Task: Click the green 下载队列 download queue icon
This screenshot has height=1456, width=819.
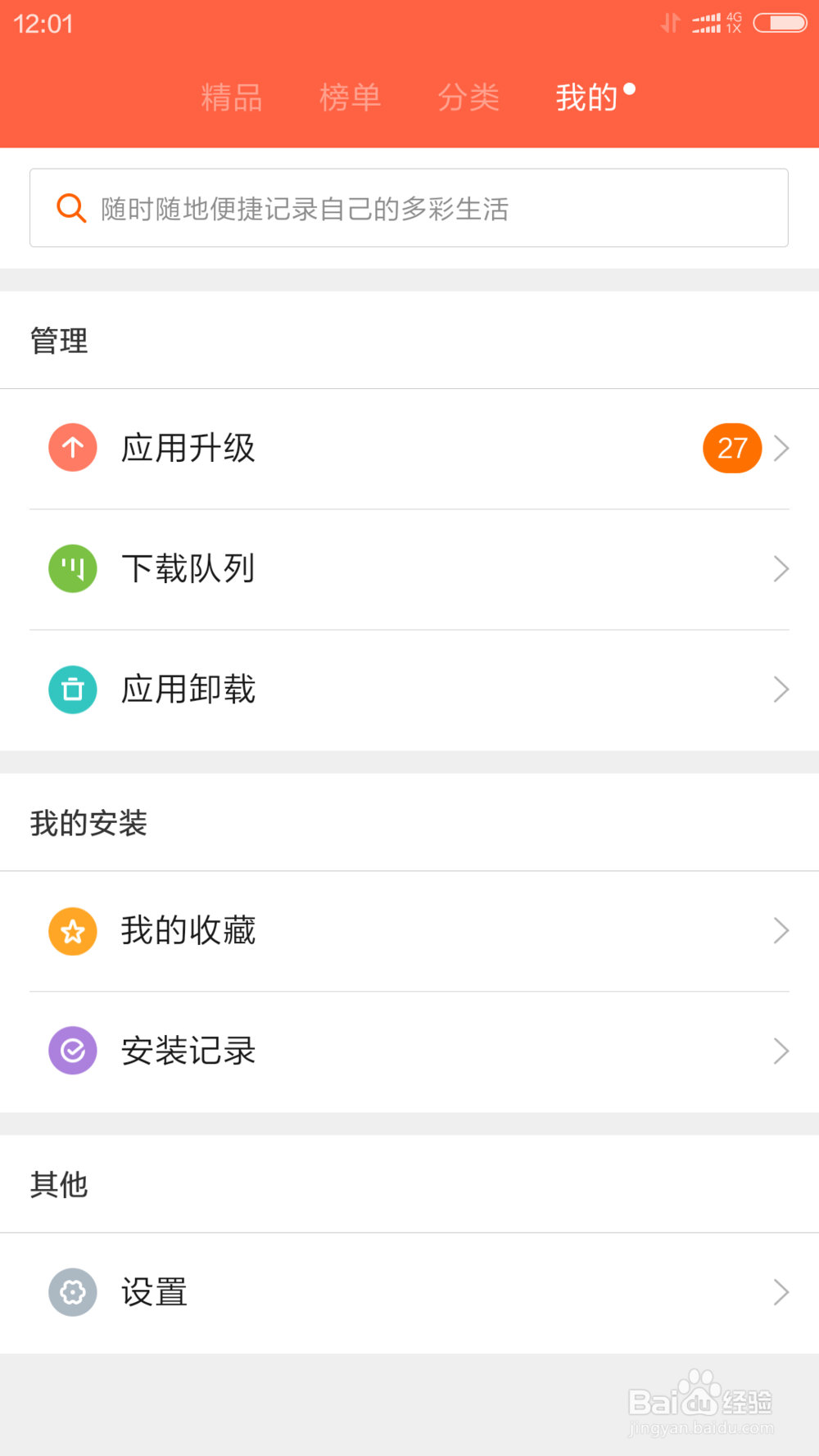Action: pos(72,568)
